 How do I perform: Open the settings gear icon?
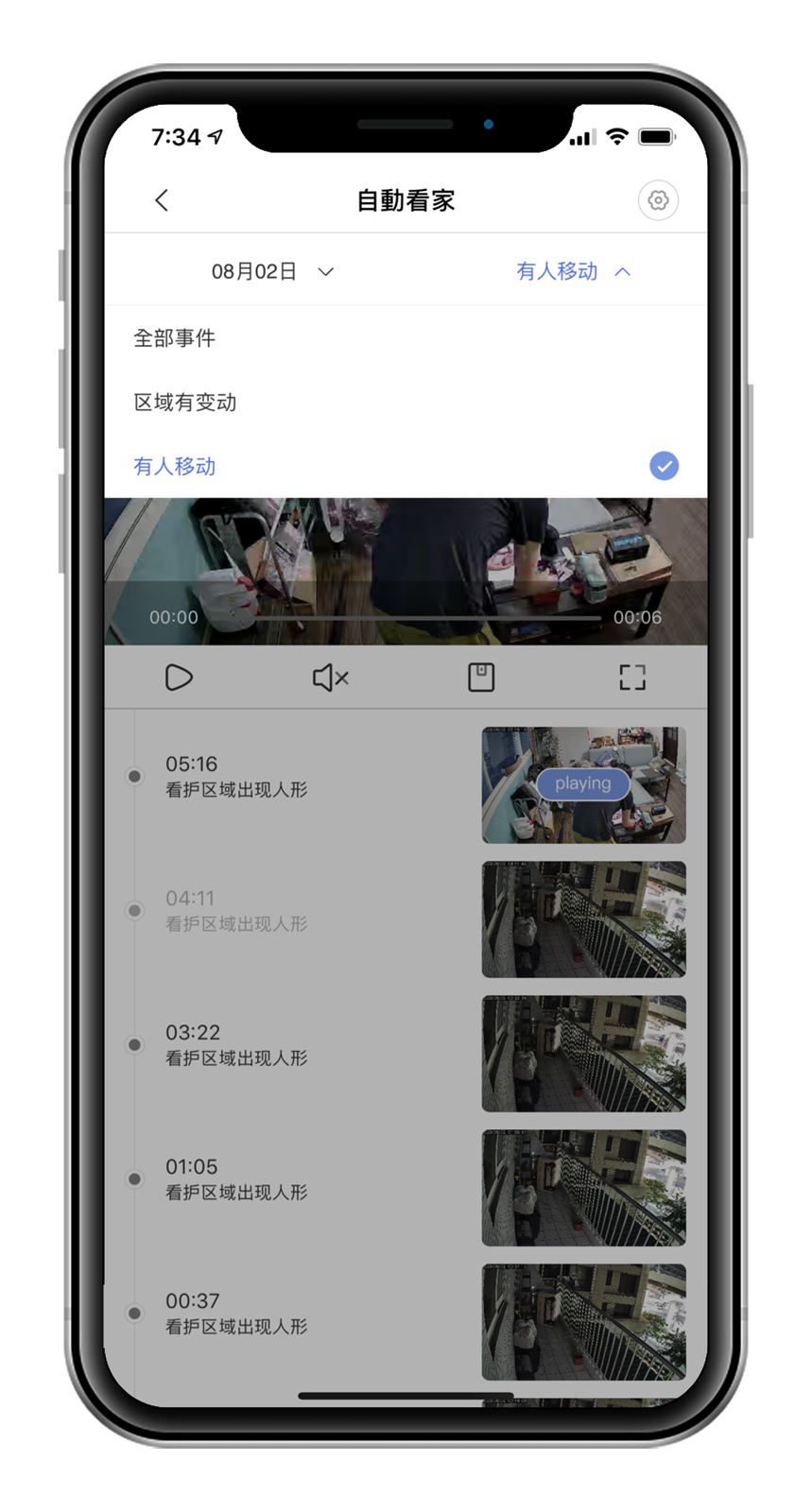pos(658,200)
